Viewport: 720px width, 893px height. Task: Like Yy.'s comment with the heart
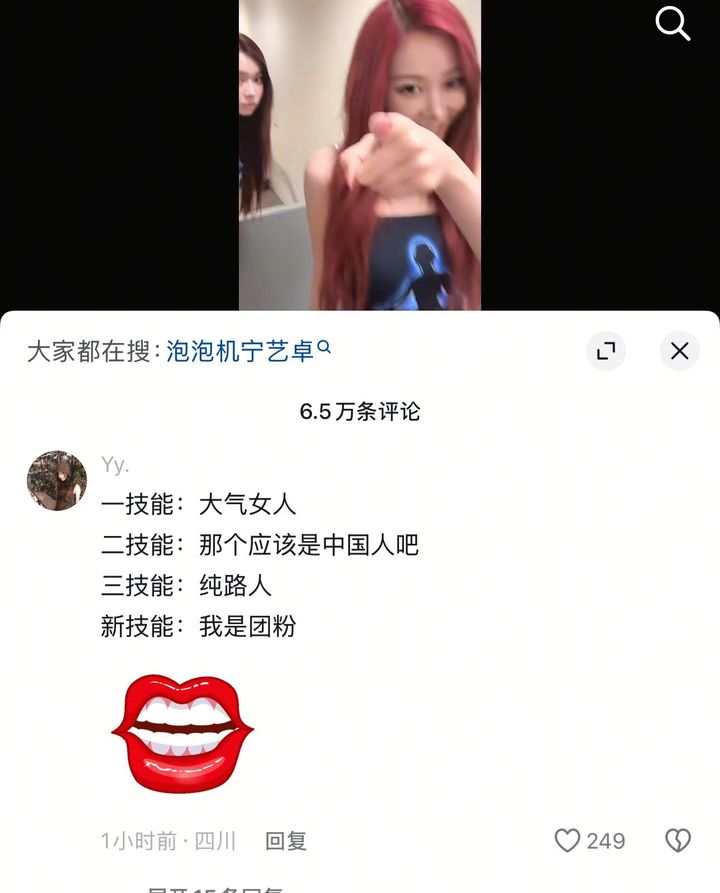pos(568,841)
